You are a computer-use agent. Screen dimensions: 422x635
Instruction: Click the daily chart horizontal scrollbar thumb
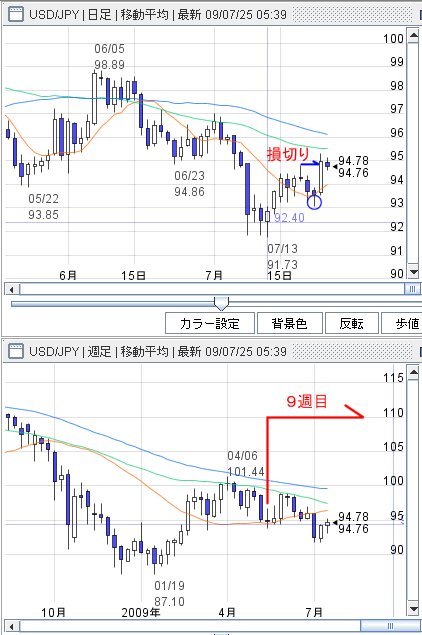[x=412, y=289]
